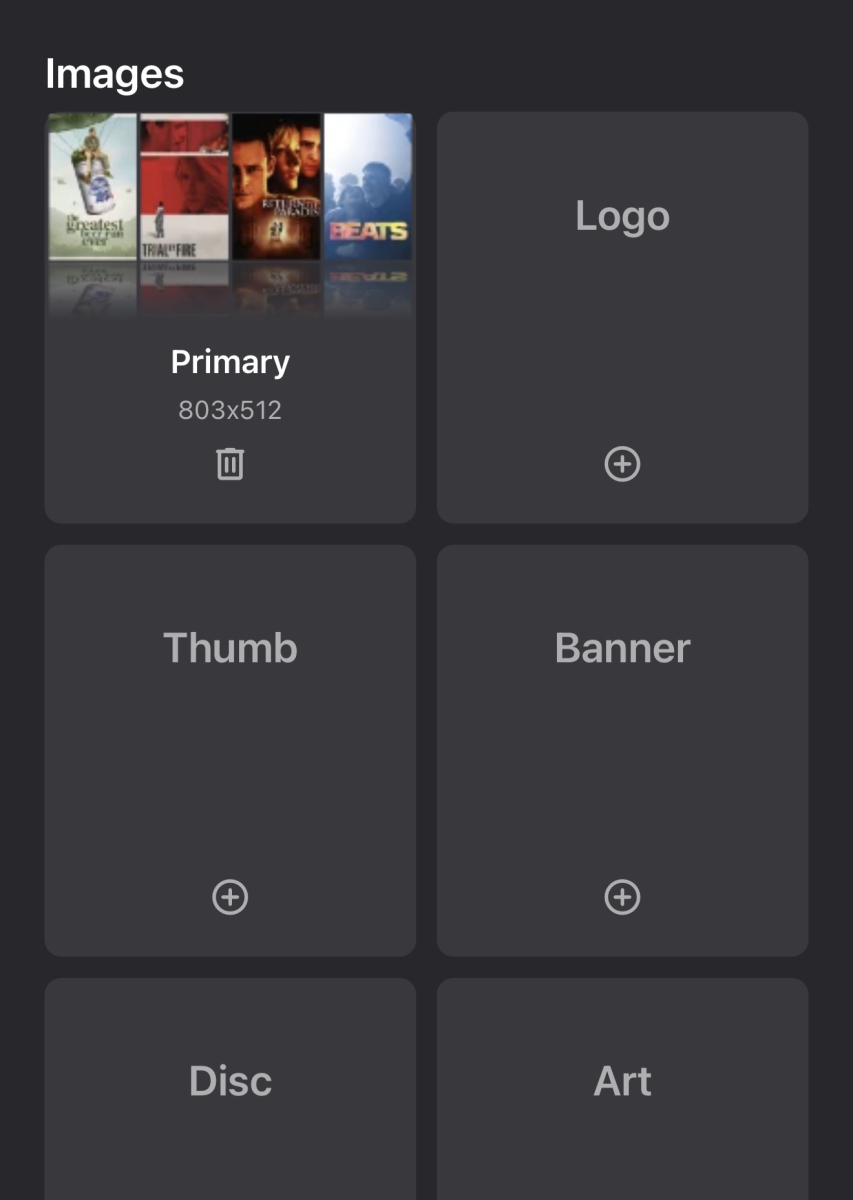Select the Art image card
This screenshot has width=853, height=1200.
(622, 1090)
